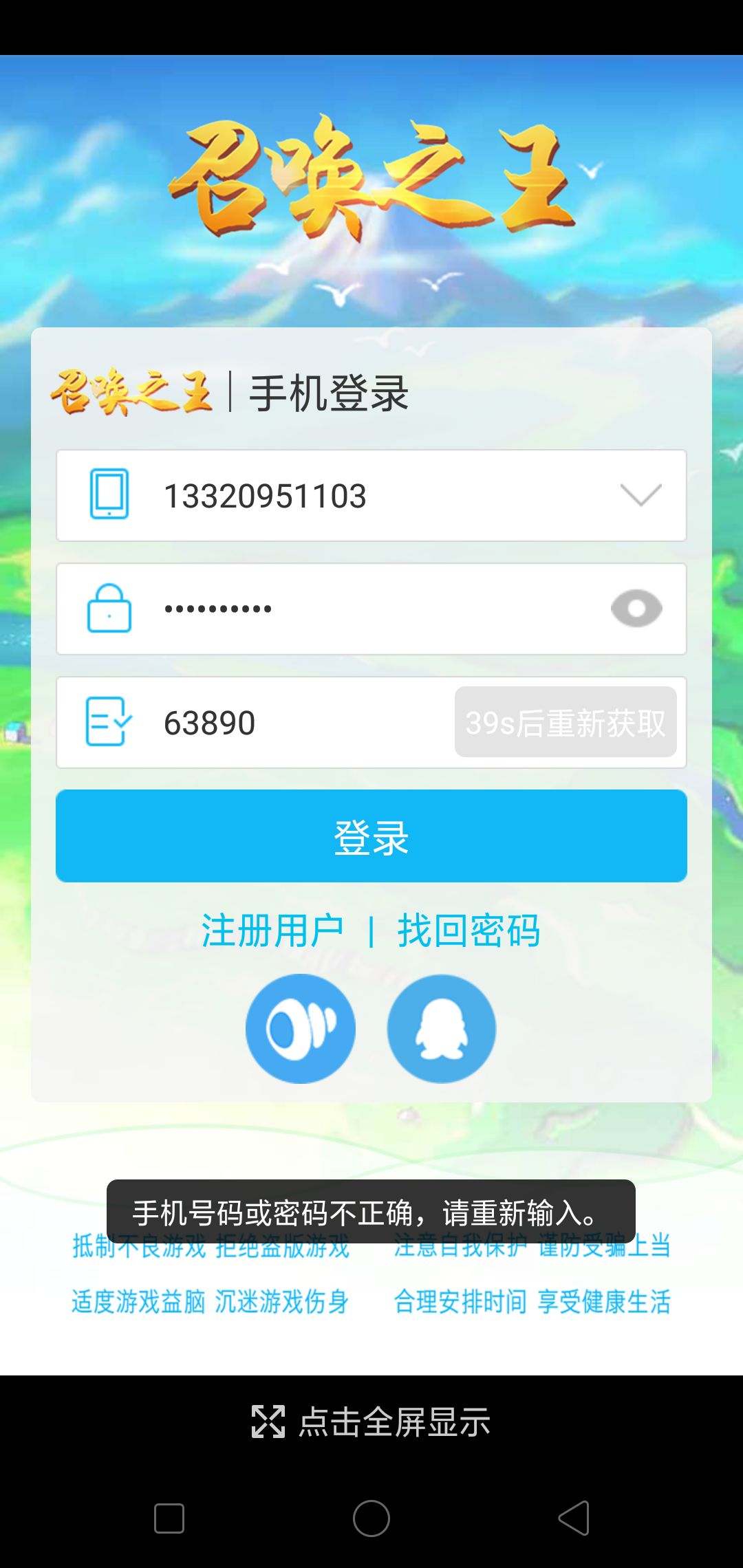Tap the password input field
The height and width of the screenshot is (1568, 743).
coord(371,609)
